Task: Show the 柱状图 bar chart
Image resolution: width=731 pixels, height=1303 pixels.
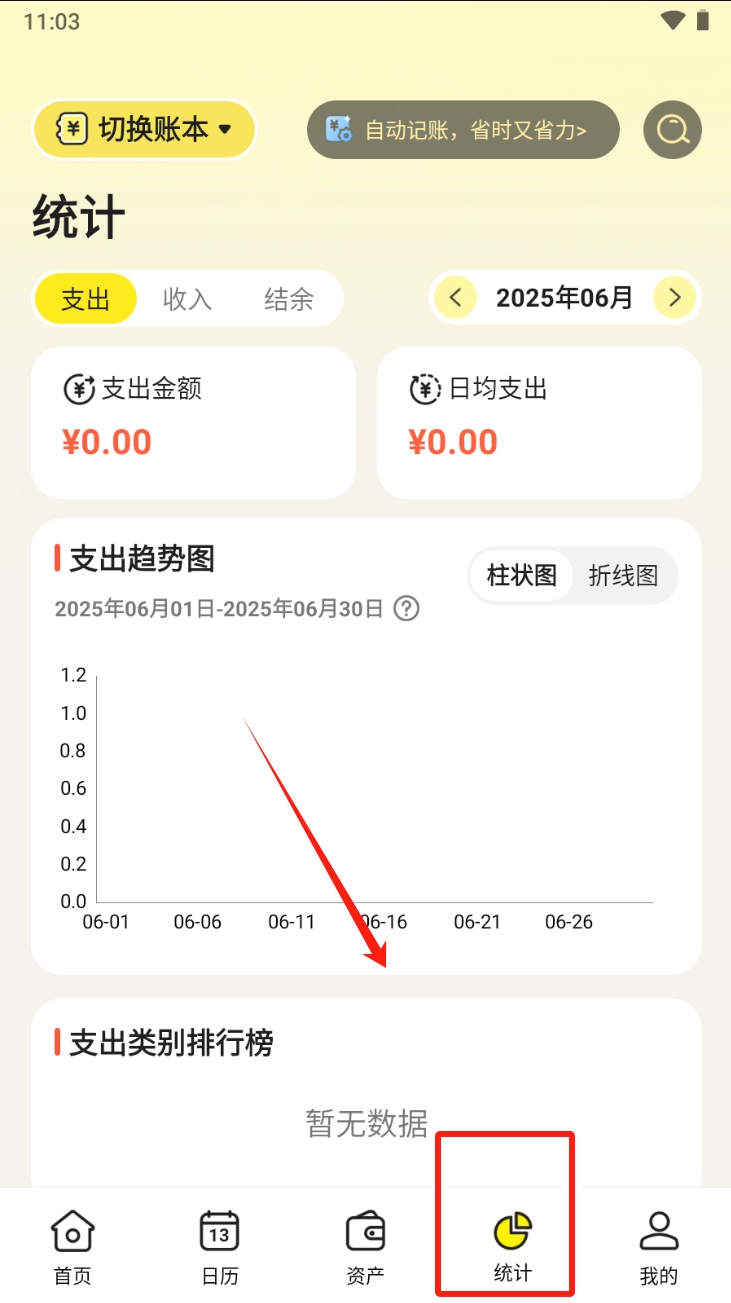Action: click(521, 575)
